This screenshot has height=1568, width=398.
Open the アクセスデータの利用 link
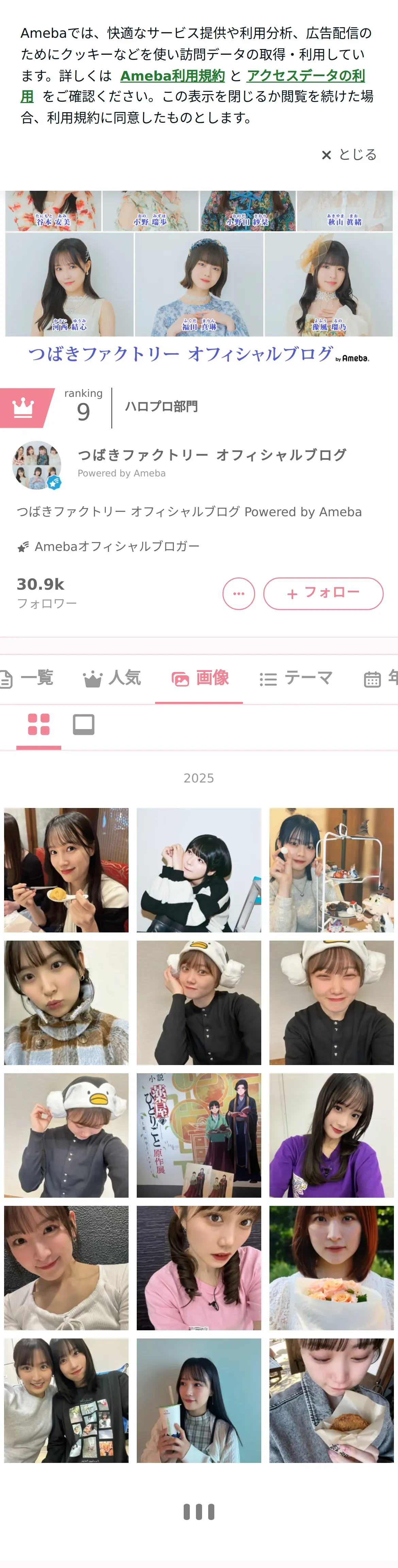click(305, 75)
